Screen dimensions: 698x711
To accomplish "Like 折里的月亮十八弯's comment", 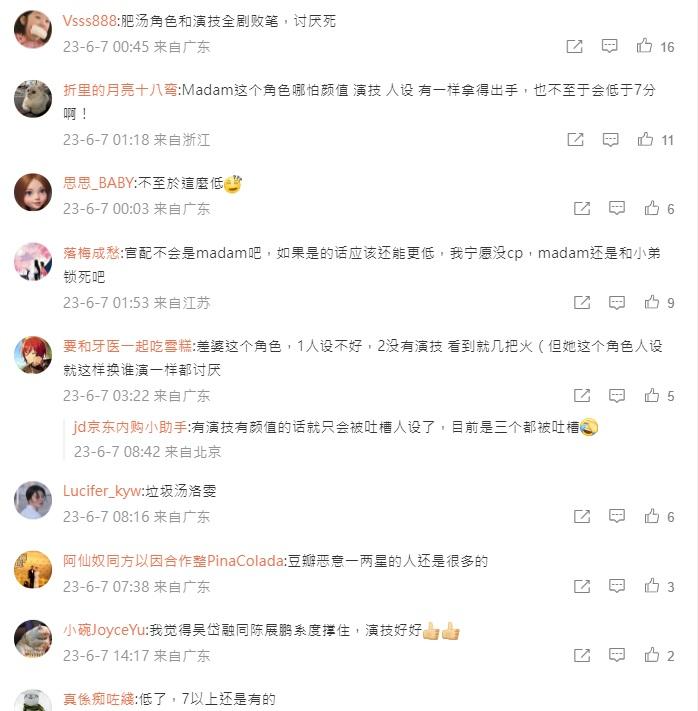I will pos(645,140).
